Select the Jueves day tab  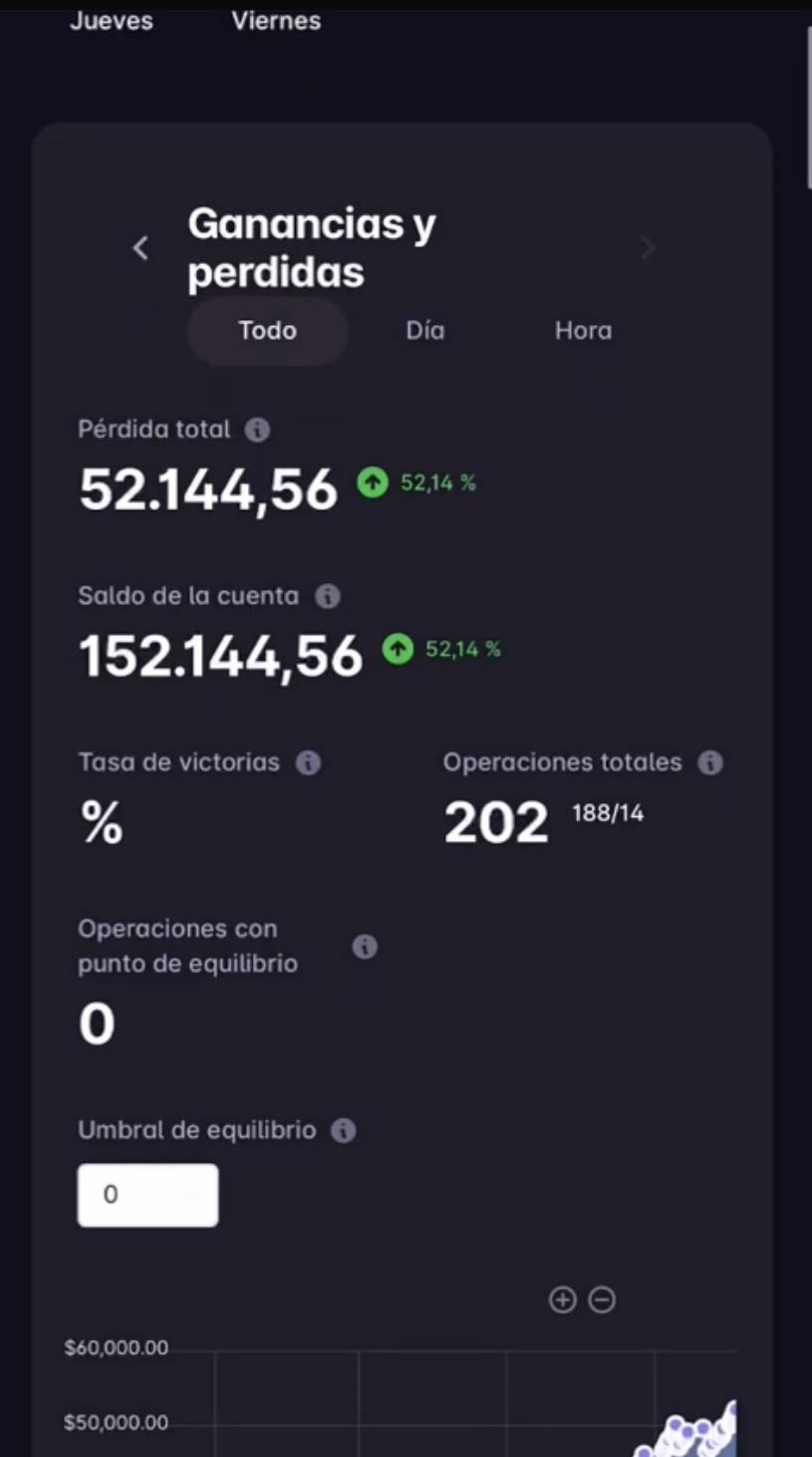(112, 21)
